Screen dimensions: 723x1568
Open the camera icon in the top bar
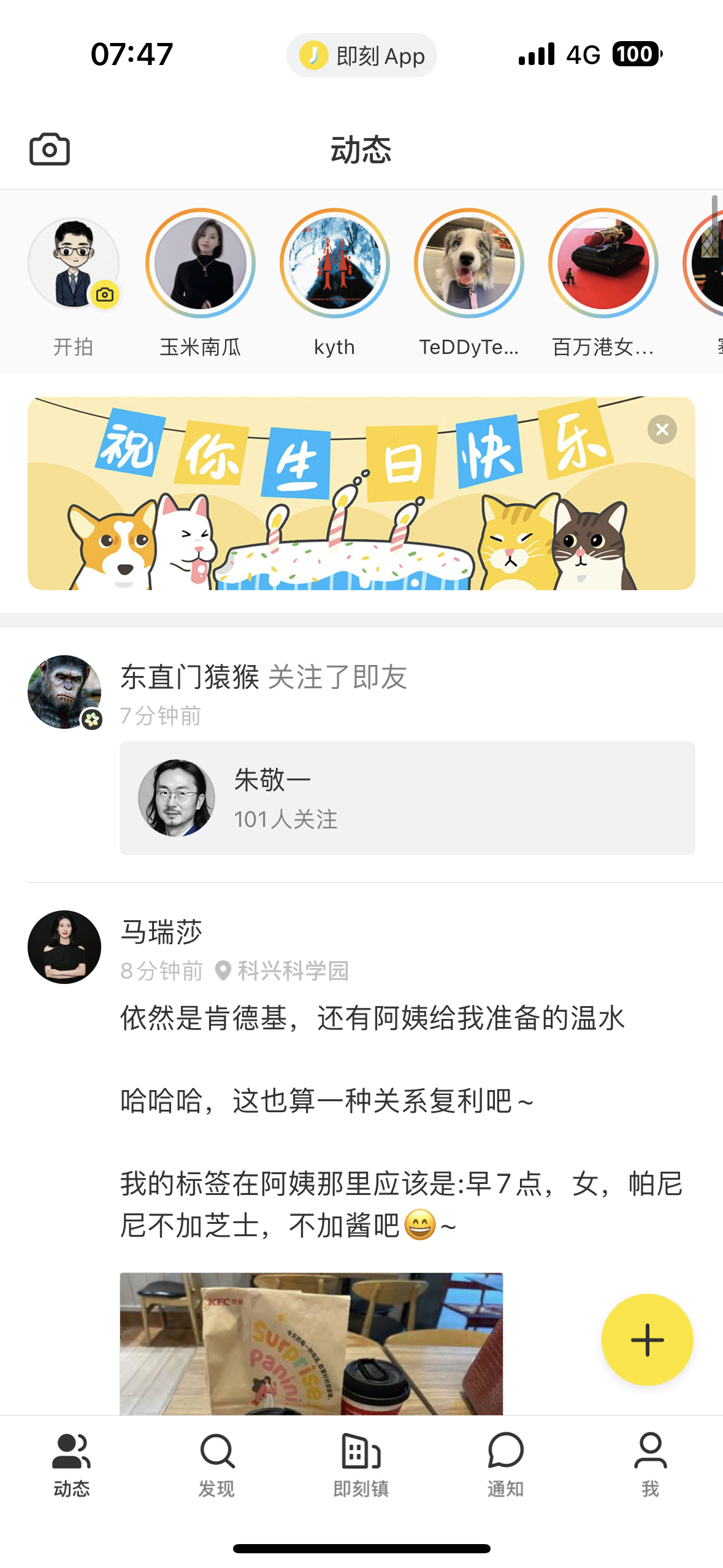[x=50, y=149]
